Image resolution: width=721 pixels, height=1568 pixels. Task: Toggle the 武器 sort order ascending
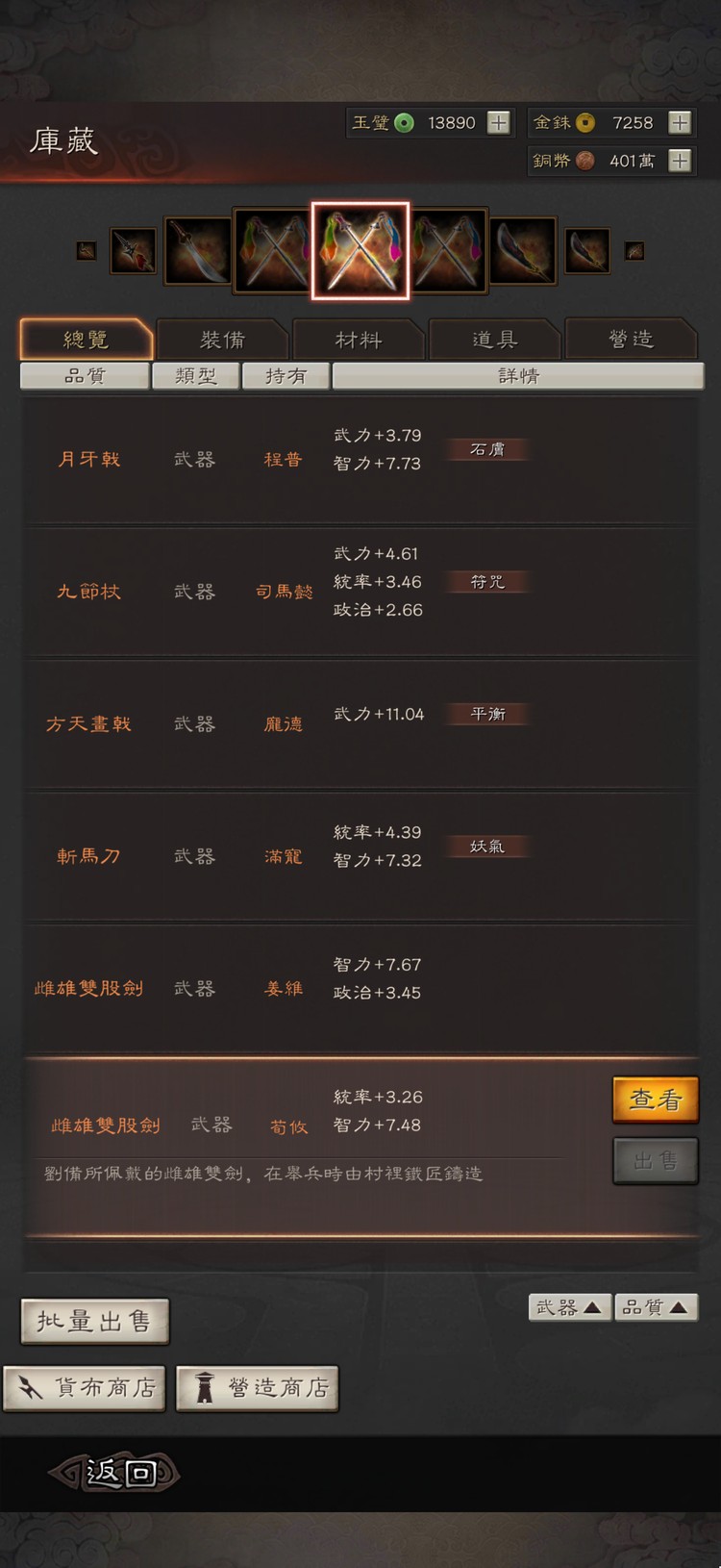point(568,1306)
